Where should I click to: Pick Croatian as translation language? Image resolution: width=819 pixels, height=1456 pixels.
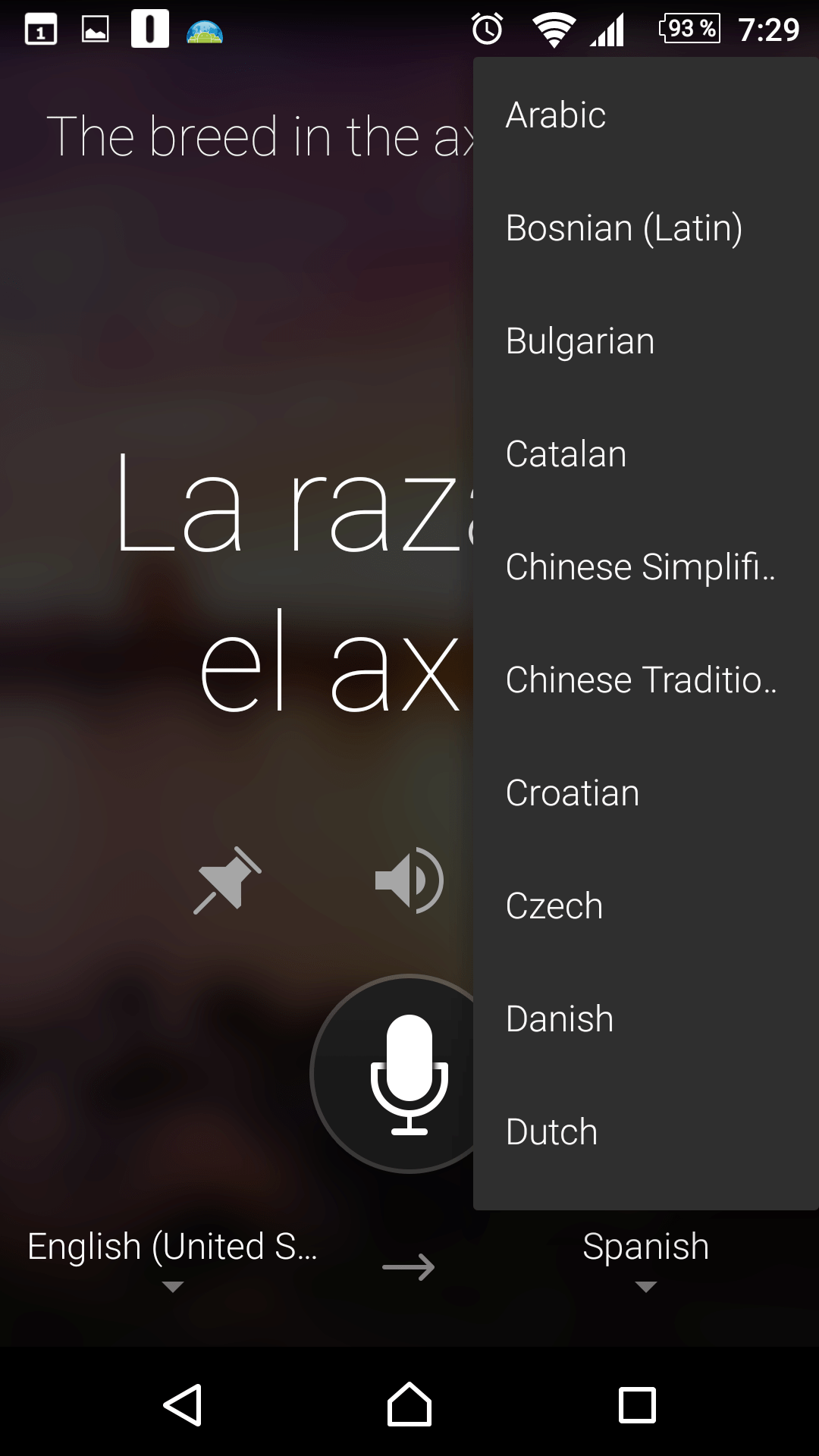click(646, 793)
